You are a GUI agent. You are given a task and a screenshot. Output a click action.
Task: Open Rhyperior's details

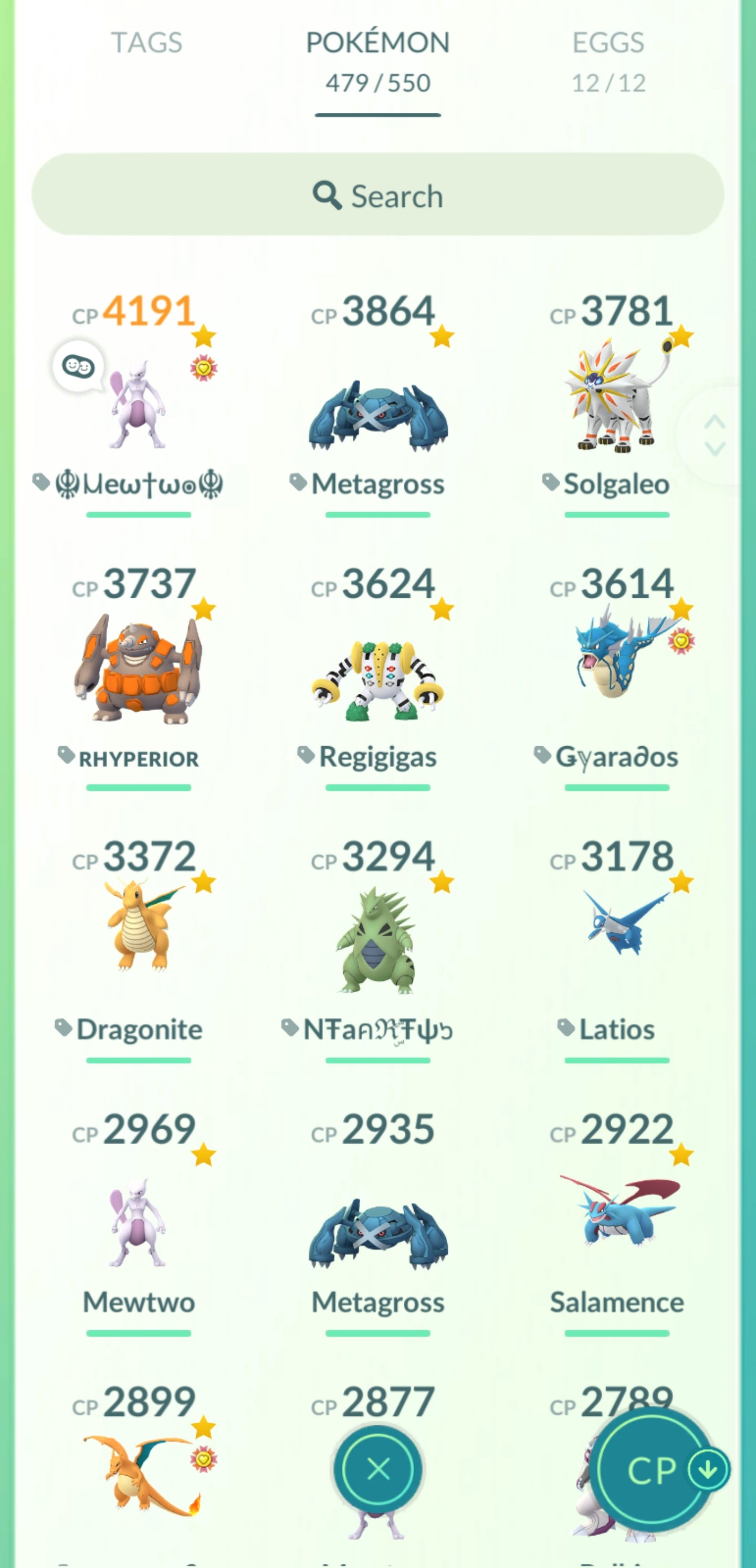[x=138, y=670]
